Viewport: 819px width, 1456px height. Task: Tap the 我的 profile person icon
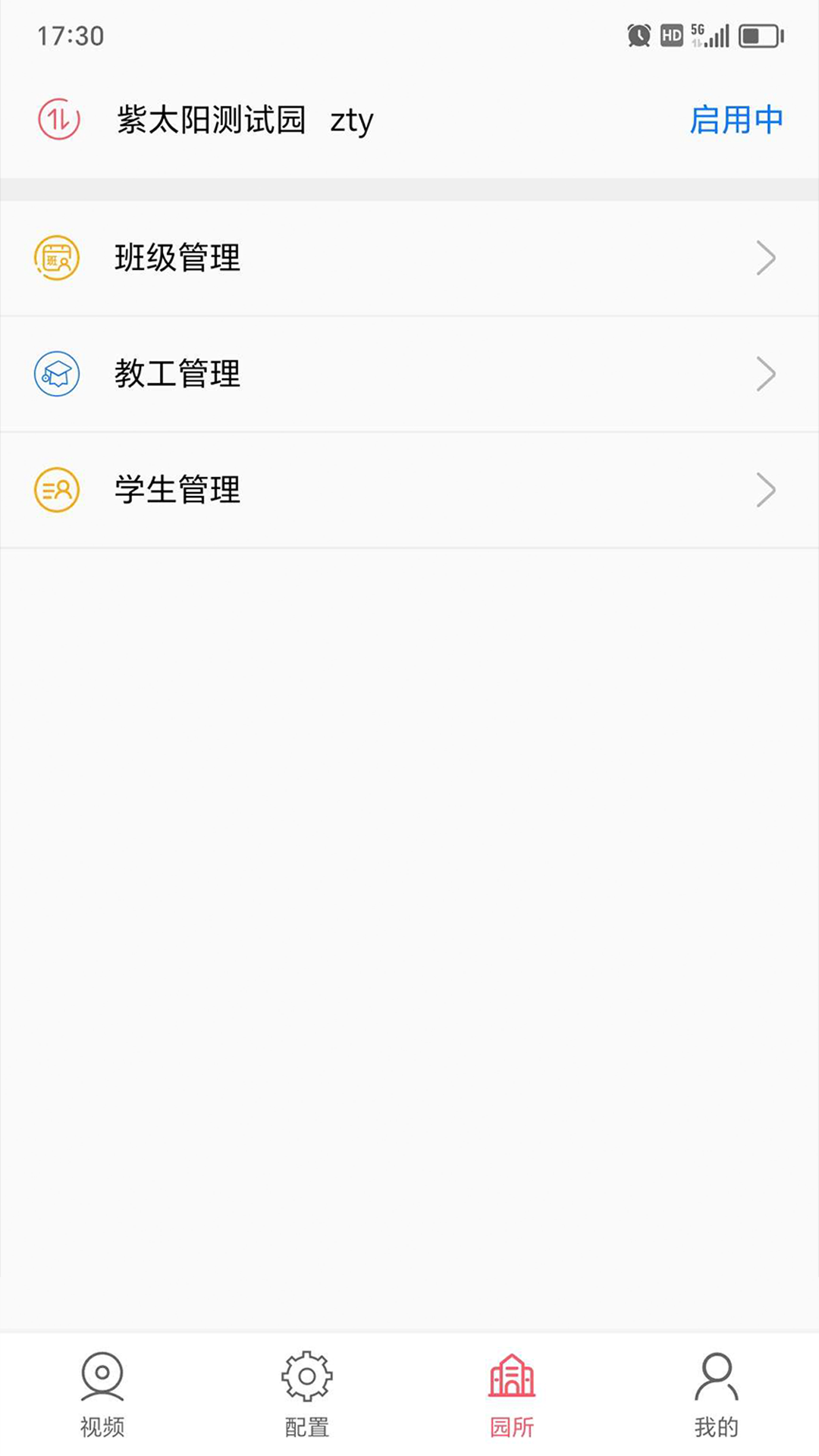[x=717, y=1376]
